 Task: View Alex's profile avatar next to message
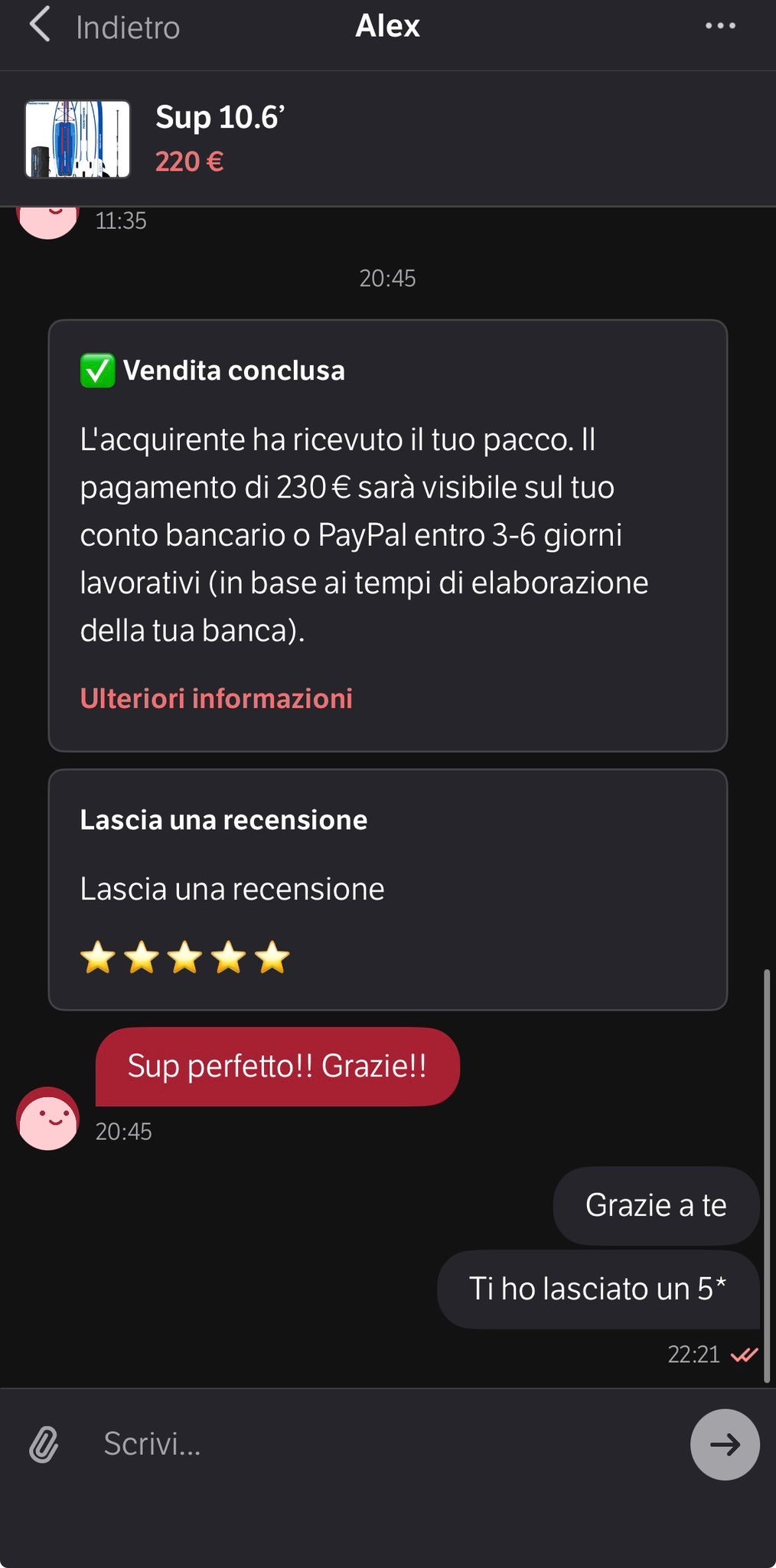point(47,1119)
